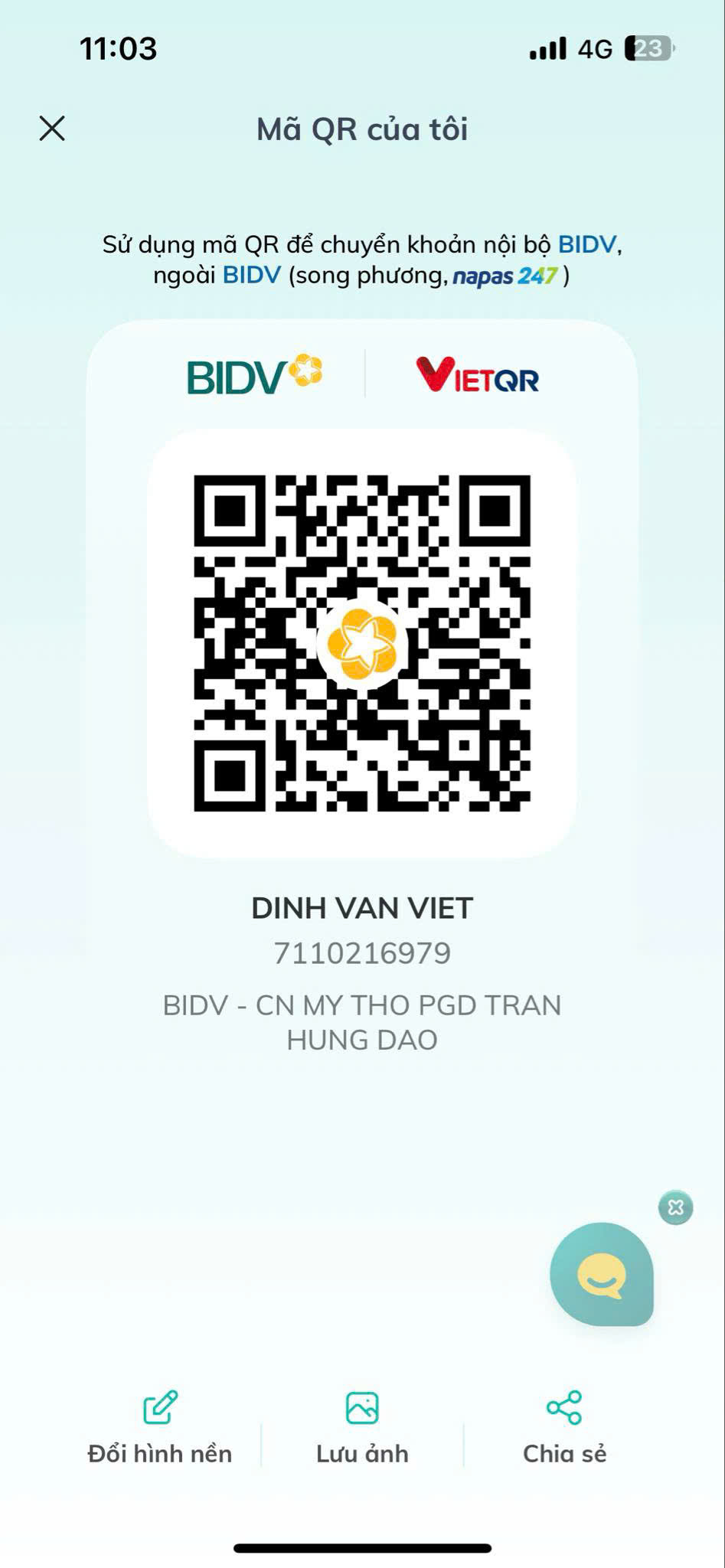Open the chat assistant bubble
The width and height of the screenshot is (725, 1568).
602,1275
